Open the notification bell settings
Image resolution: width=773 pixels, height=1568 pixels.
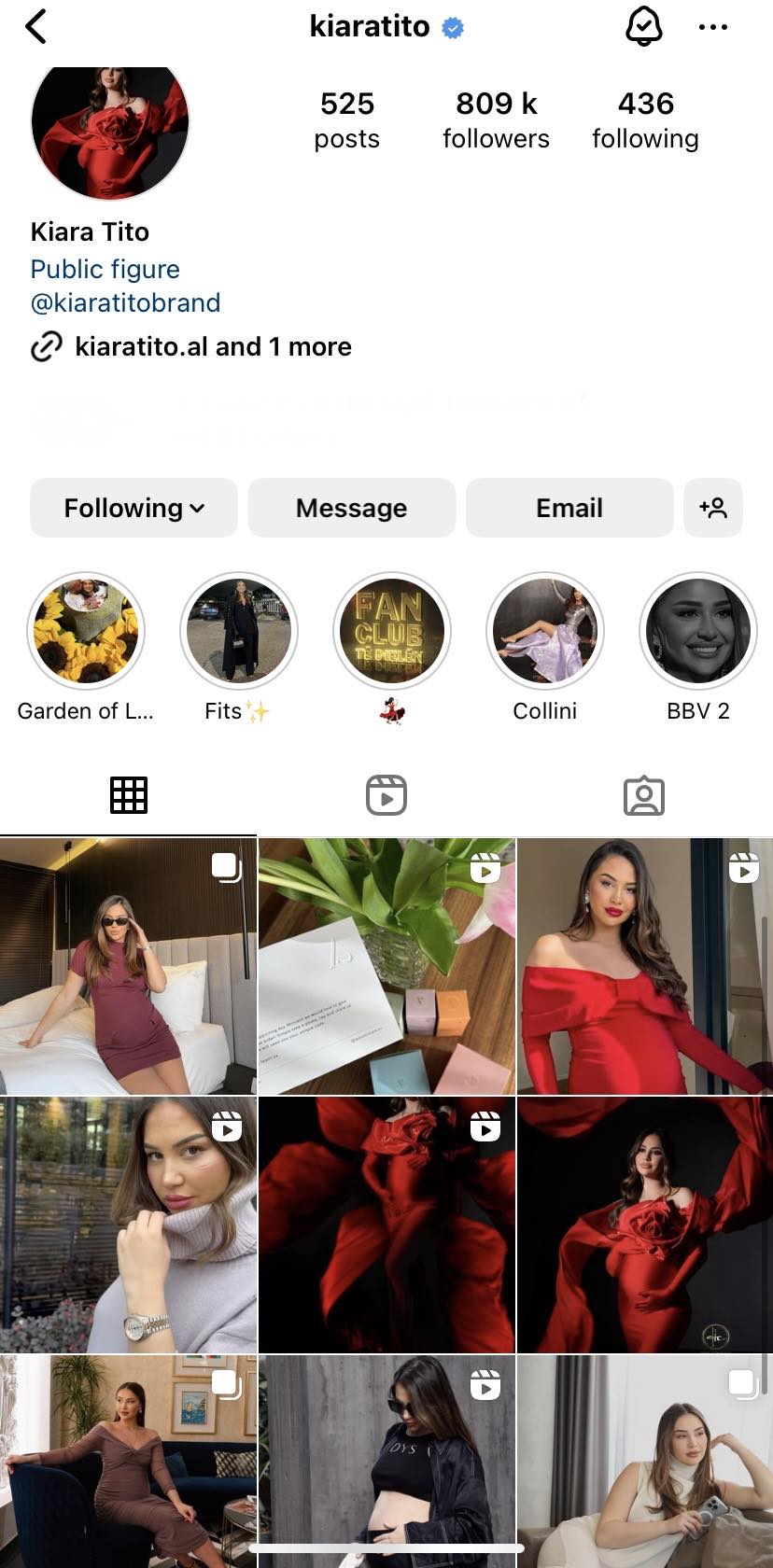click(x=643, y=26)
